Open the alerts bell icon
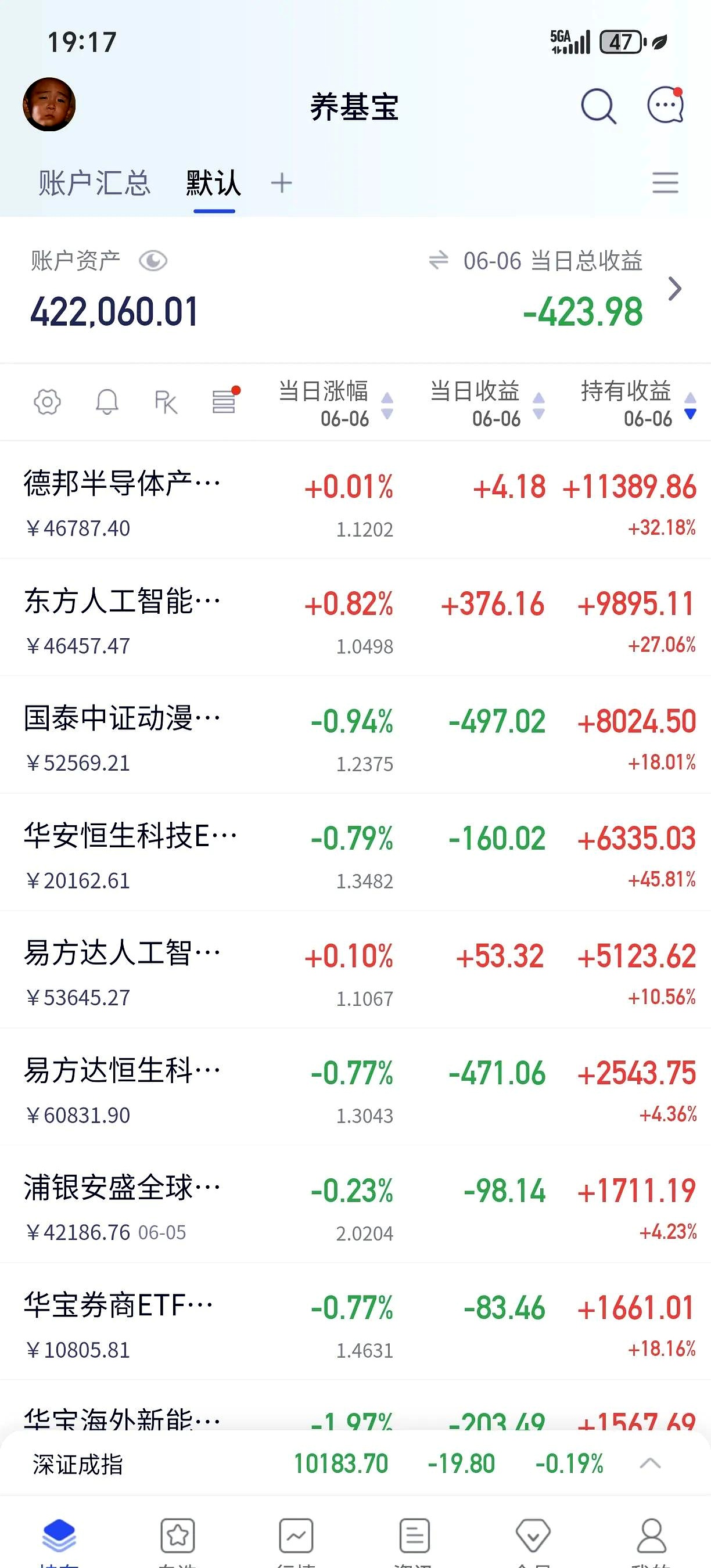711x1568 pixels. [107, 402]
